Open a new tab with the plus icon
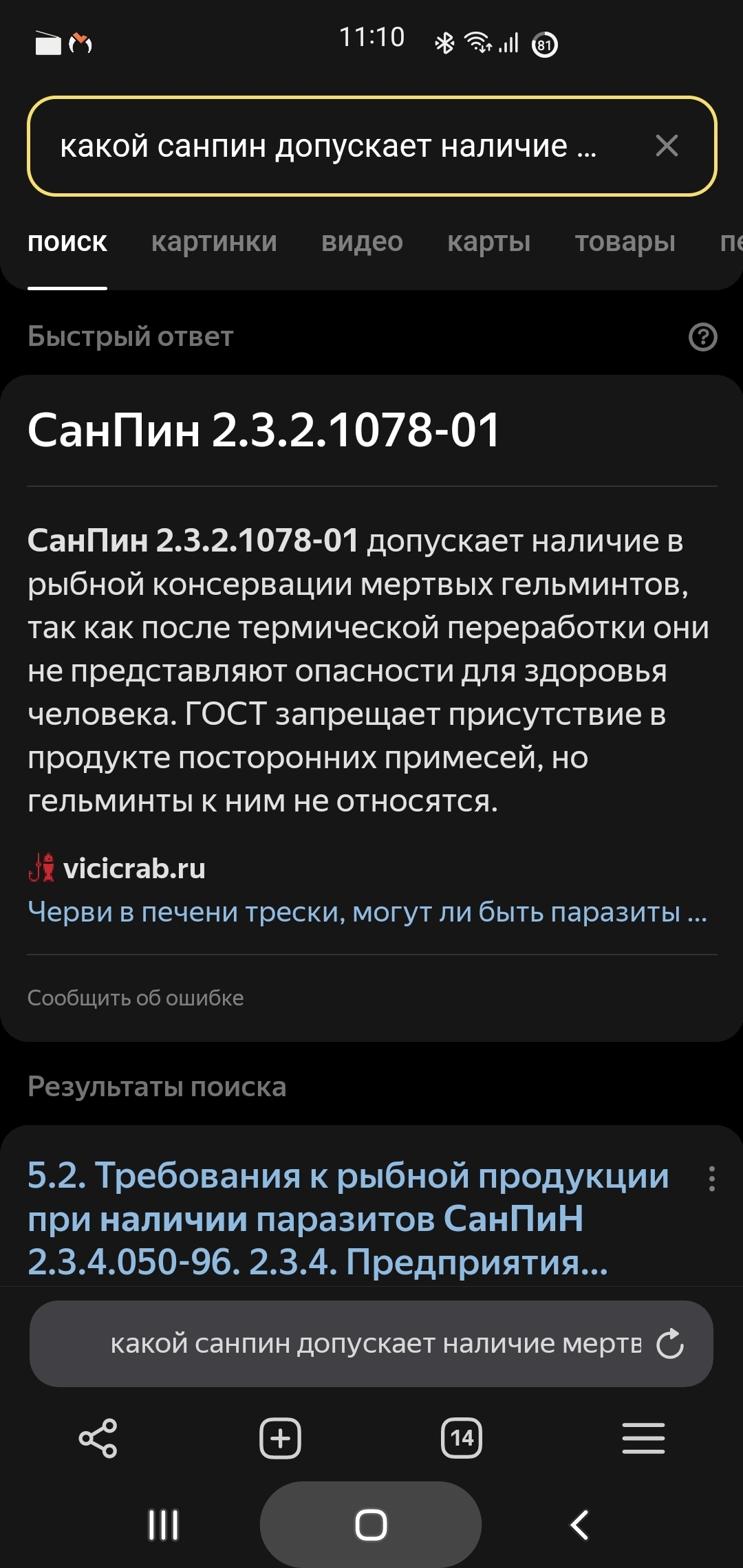This screenshot has width=743, height=1568. point(280,1438)
